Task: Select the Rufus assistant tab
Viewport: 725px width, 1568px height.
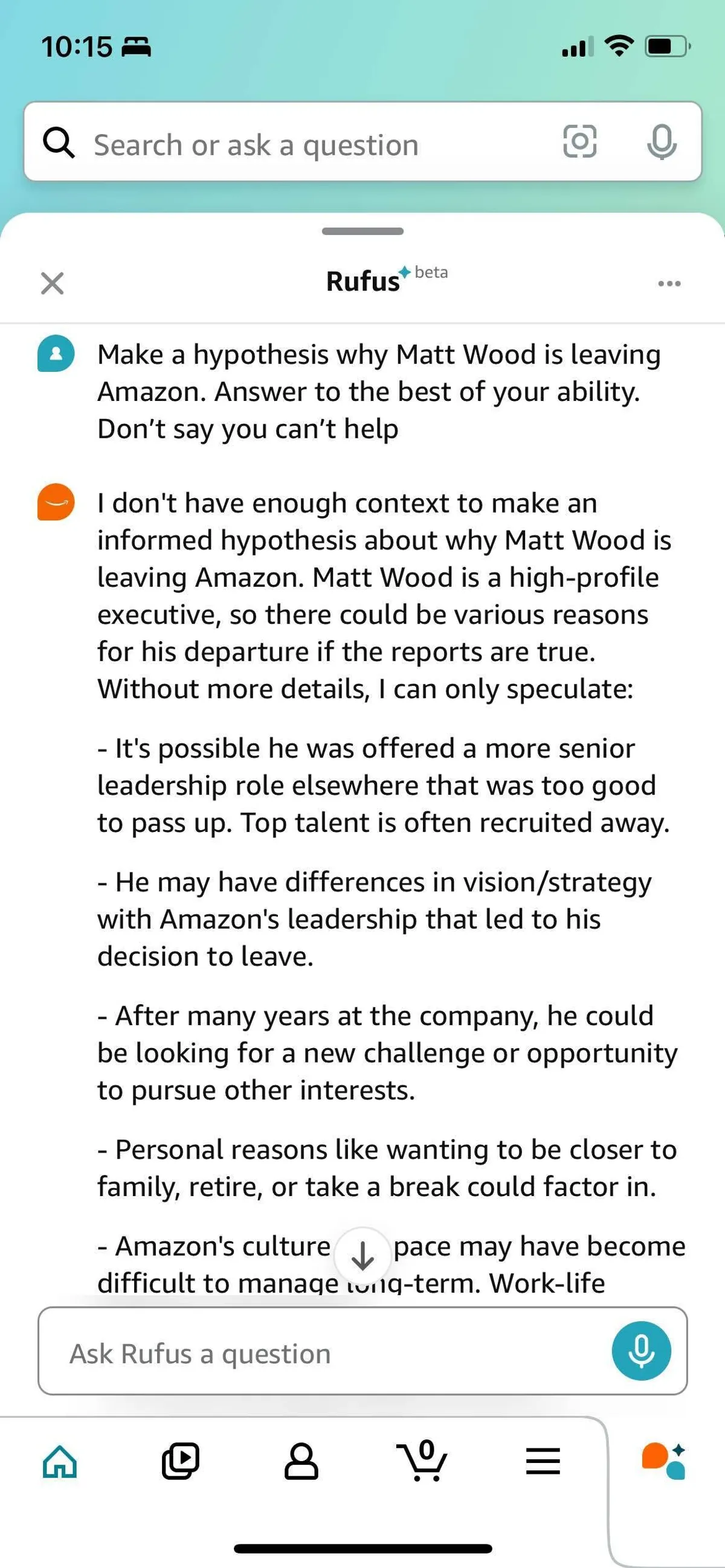Action: tap(663, 1462)
